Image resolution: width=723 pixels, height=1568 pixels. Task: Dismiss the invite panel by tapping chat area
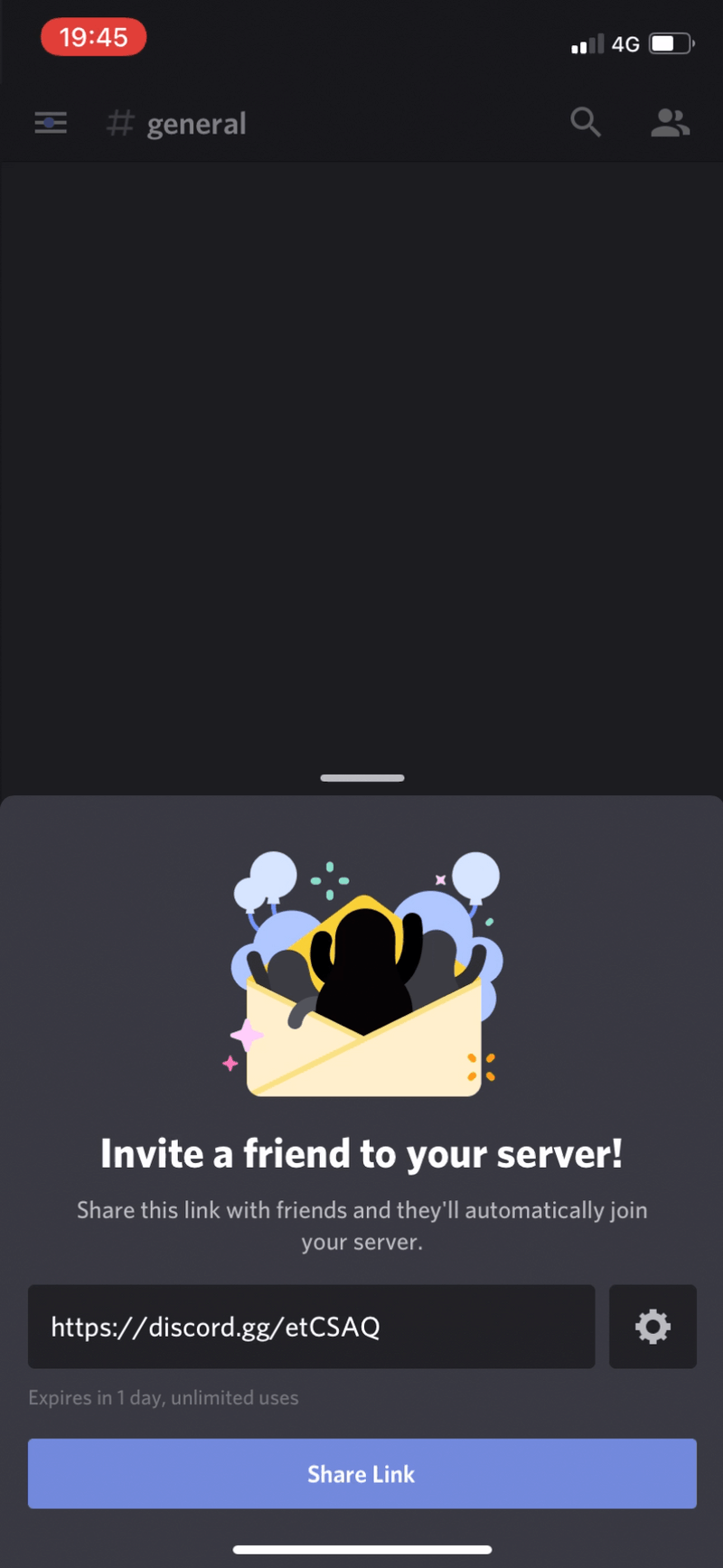pos(361,452)
